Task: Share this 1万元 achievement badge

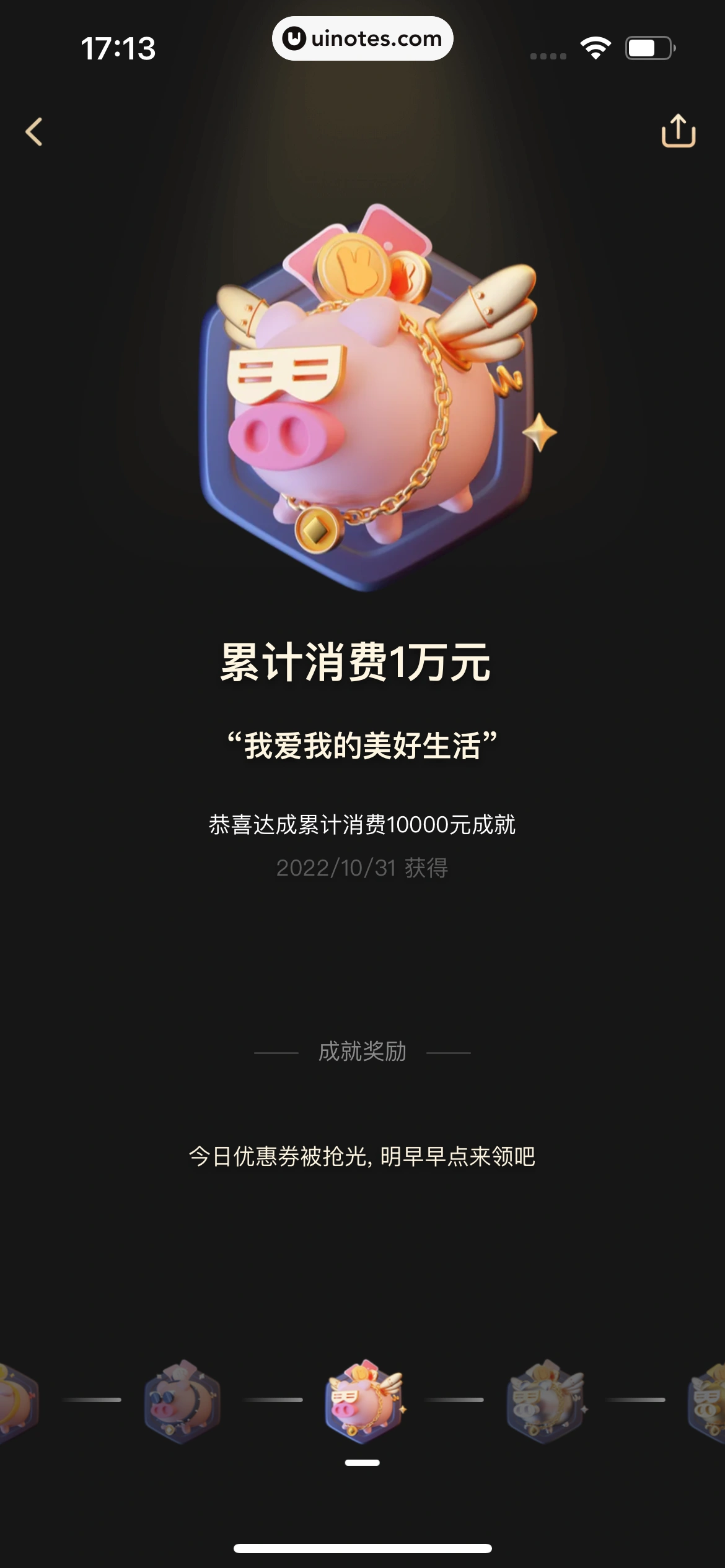Action: (679, 131)
